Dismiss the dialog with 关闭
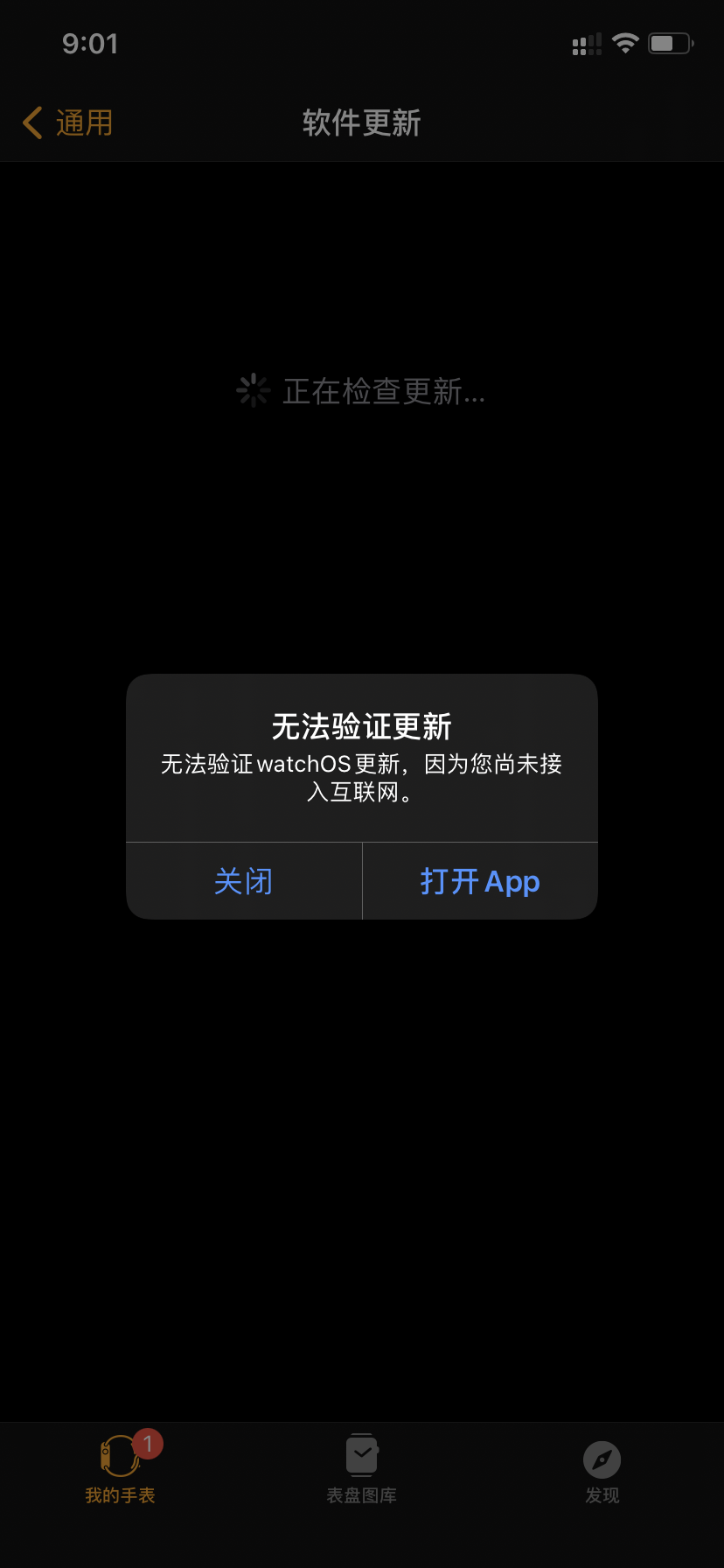The height and width of the screenshot is (1568, 724). coord(243,881)
